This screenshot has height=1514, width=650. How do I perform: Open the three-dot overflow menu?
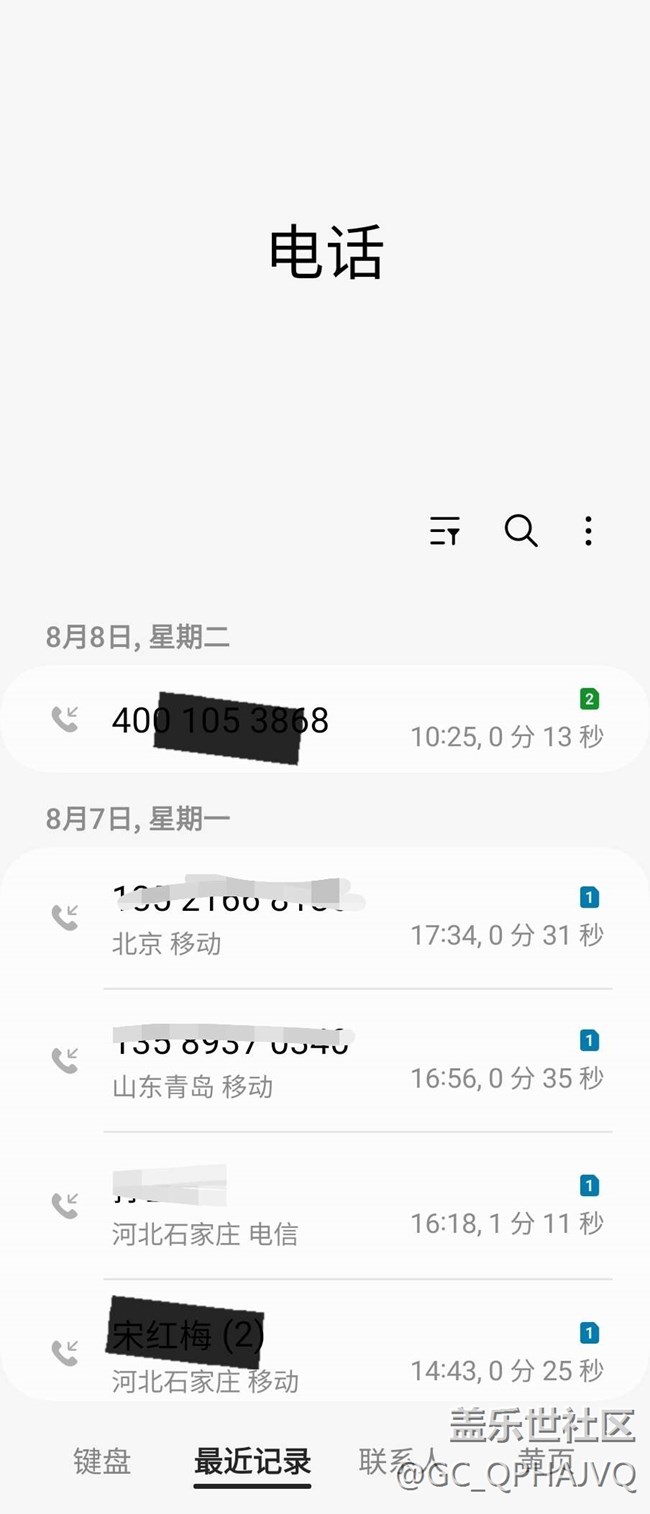pos(588,531)
